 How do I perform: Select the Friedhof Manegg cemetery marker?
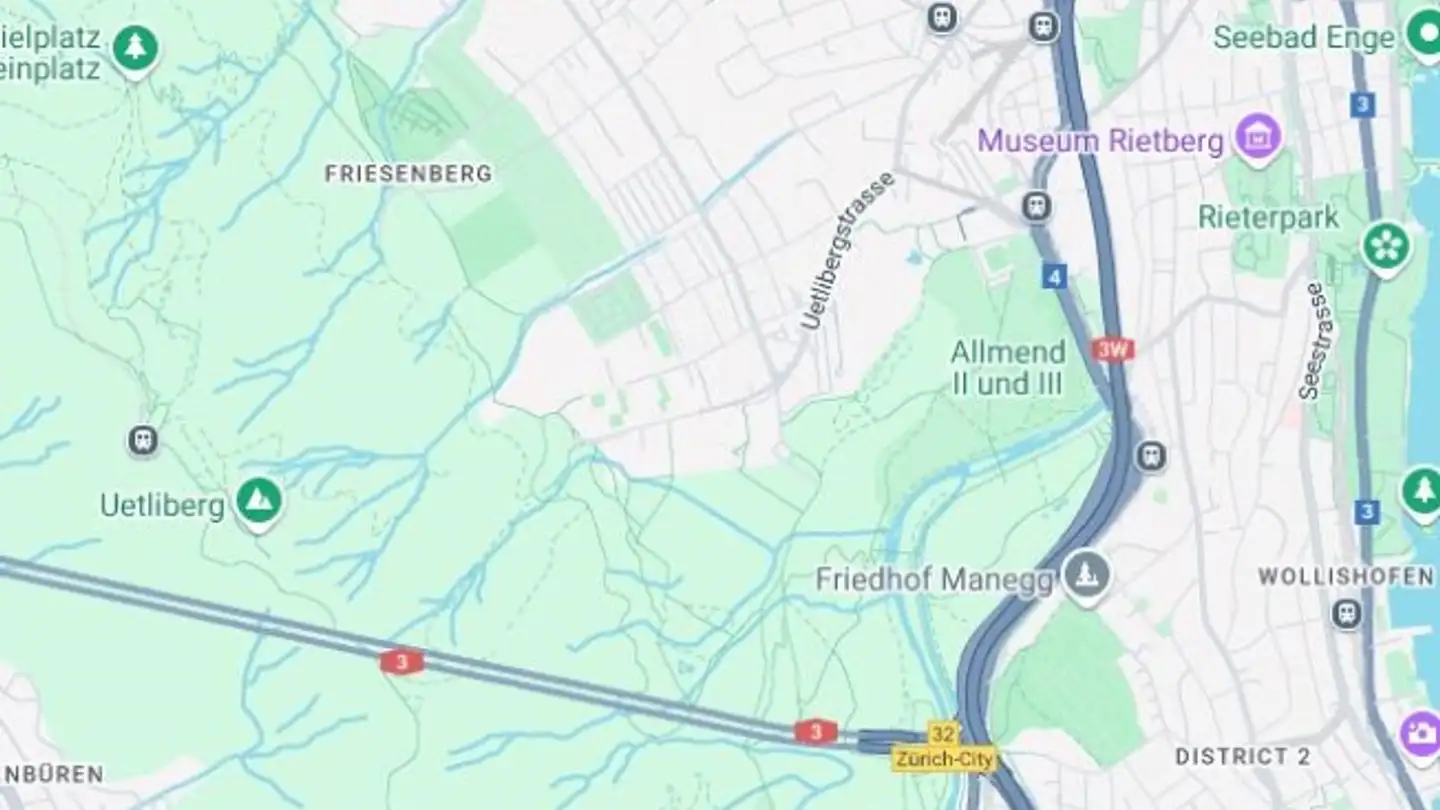(x=1086, y=575)
